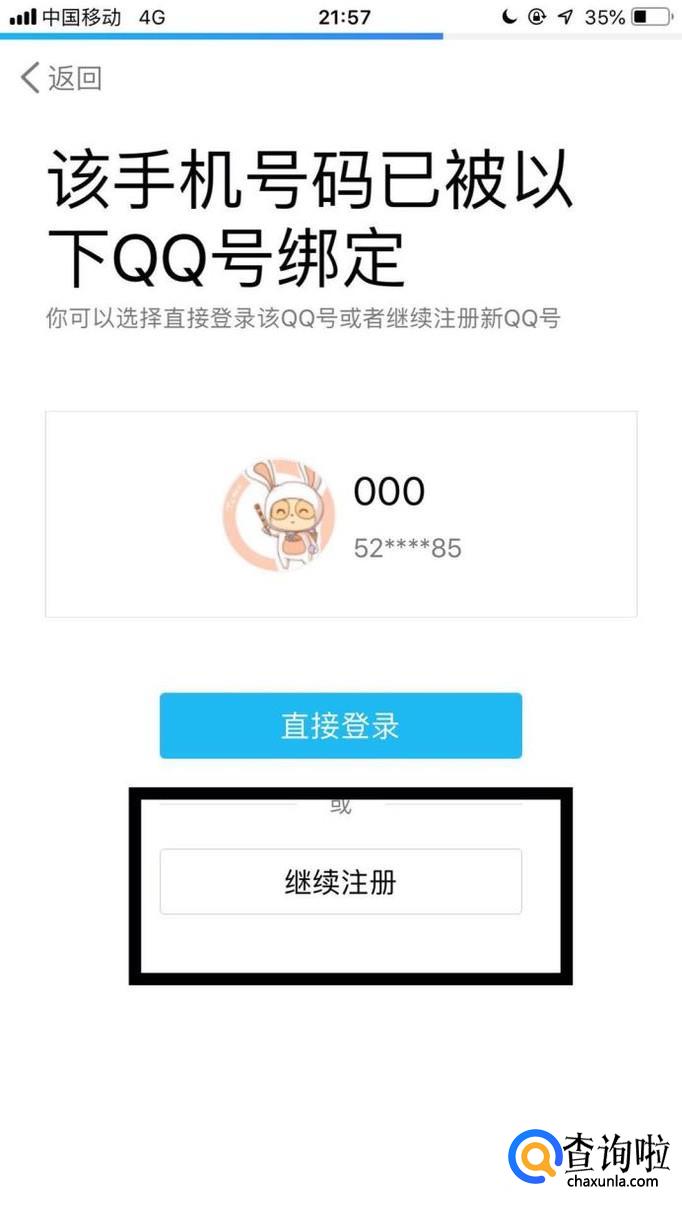The image size is (682, 1212).
Task: Tap 继续注册 to continue registering
Action: (340, 882)
